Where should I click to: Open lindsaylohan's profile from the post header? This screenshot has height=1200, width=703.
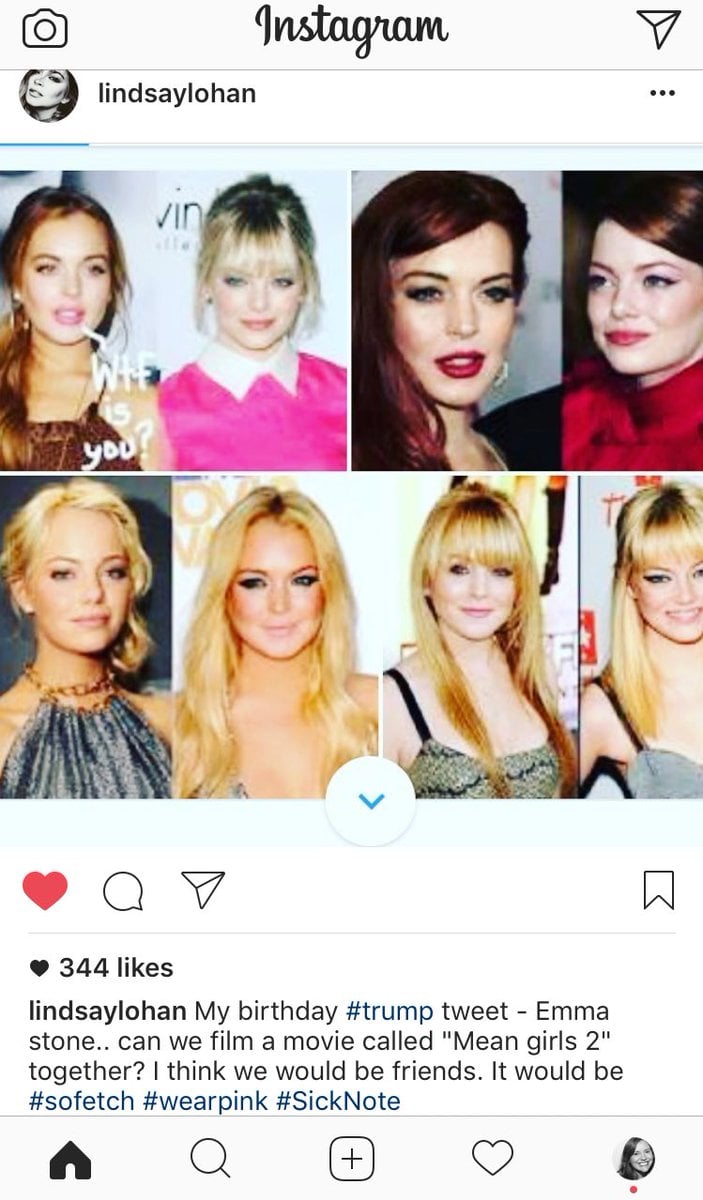(x=177, y=94)
